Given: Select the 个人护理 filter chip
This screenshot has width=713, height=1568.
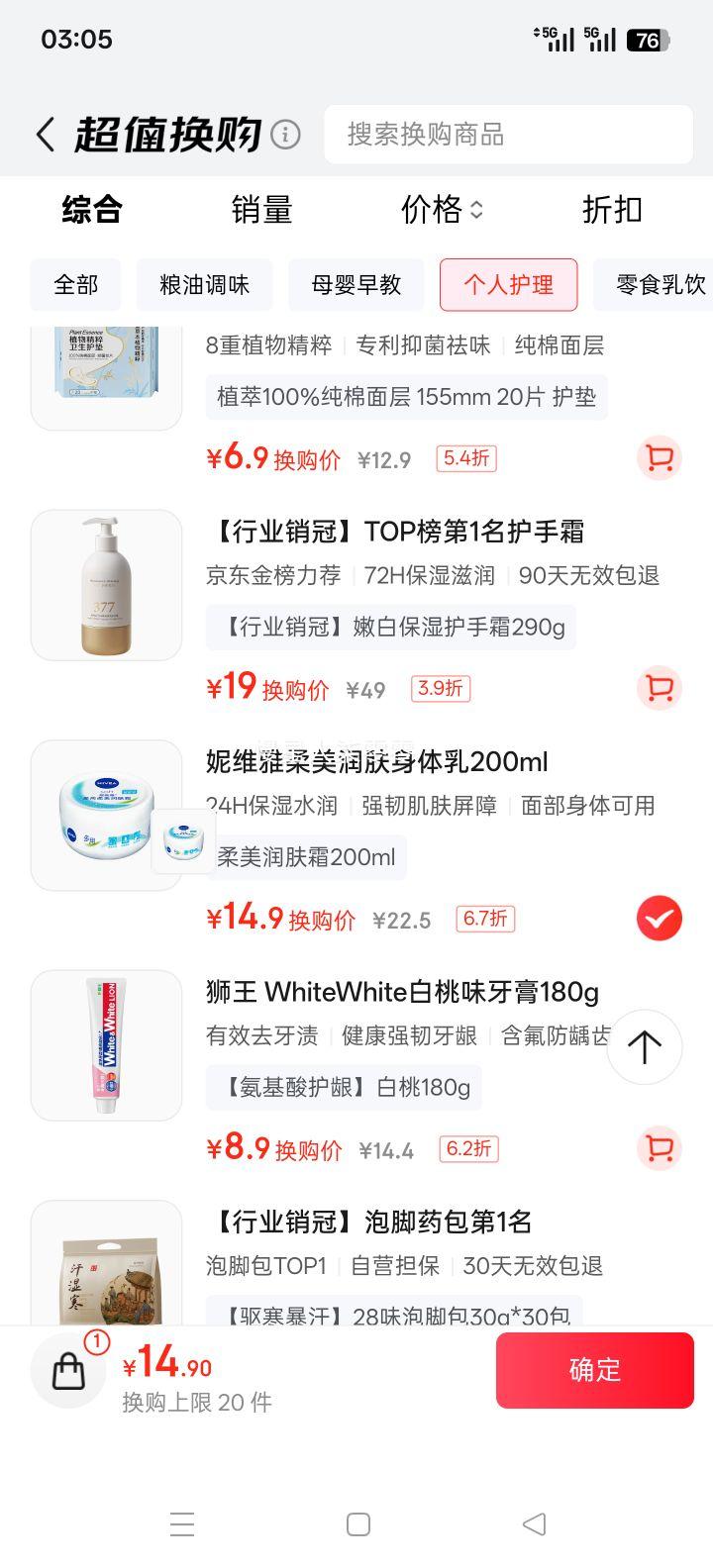Looking at the screenshot, I should click(x=509, y=285).
